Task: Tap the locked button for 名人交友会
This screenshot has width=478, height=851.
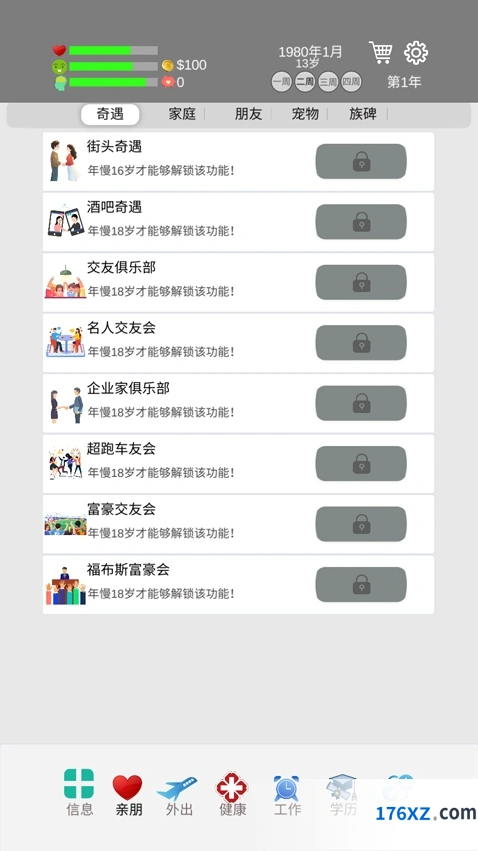Action: [x=361, y=343]
